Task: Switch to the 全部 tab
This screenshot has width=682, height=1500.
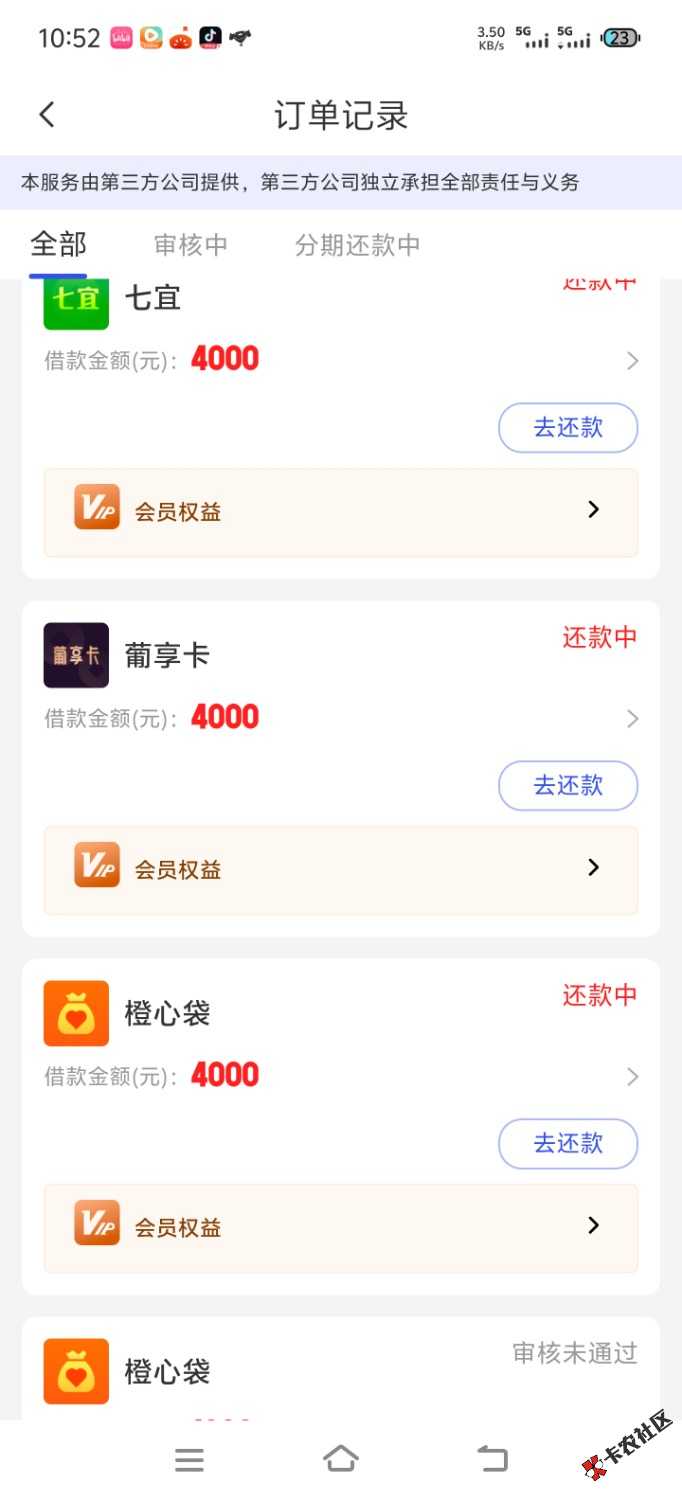Action: pos(58,245)
